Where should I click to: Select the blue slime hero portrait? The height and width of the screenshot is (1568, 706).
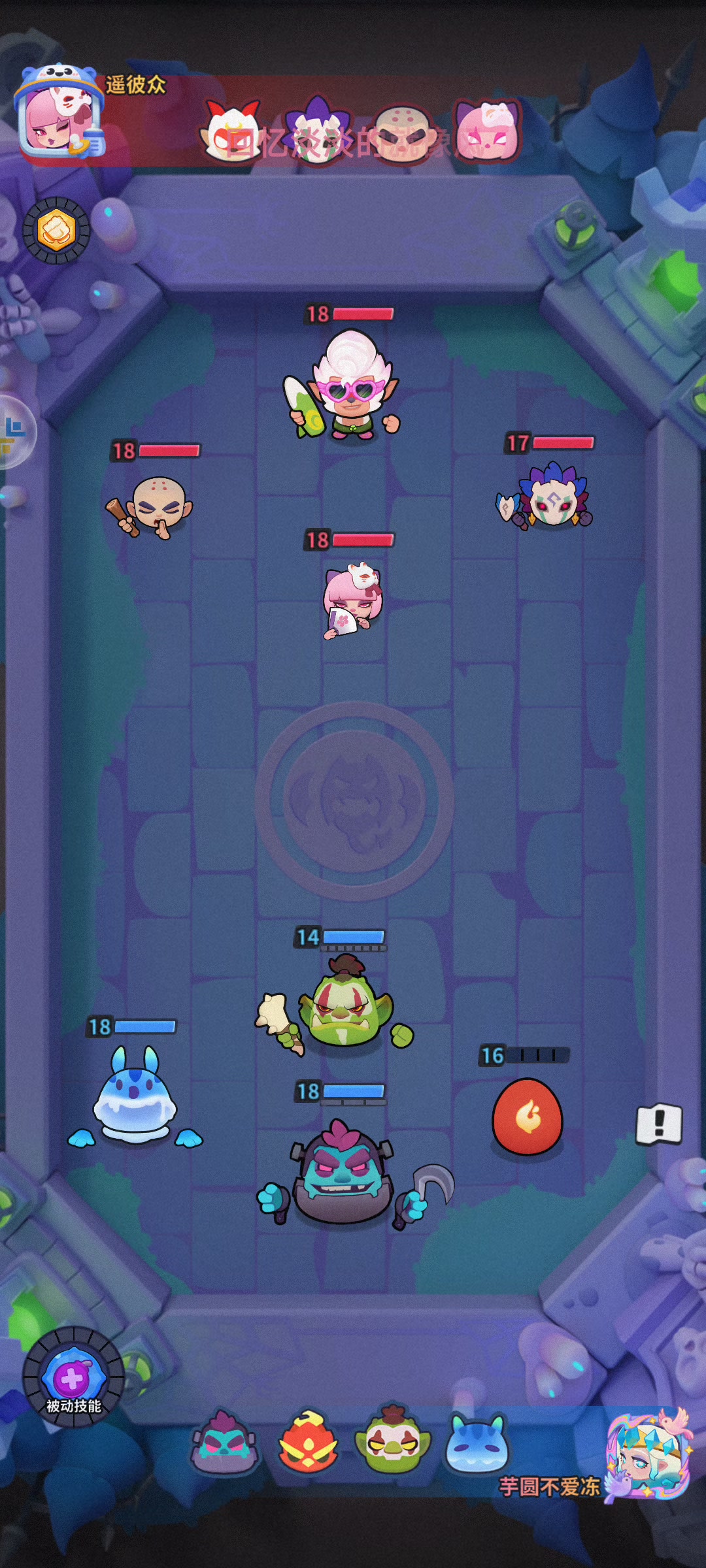(x=477, y=1443)
